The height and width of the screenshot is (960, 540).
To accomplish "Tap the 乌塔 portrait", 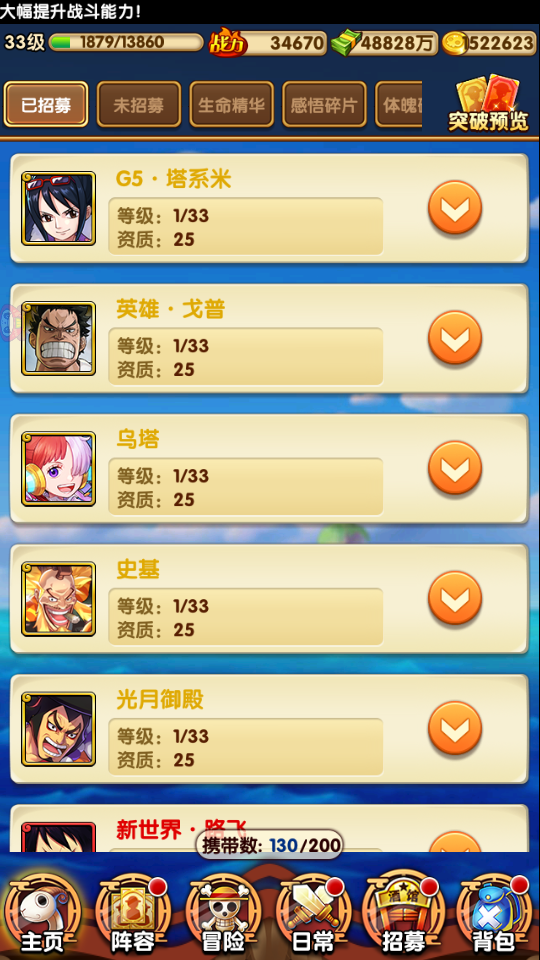I will click(x=59, y=469).
